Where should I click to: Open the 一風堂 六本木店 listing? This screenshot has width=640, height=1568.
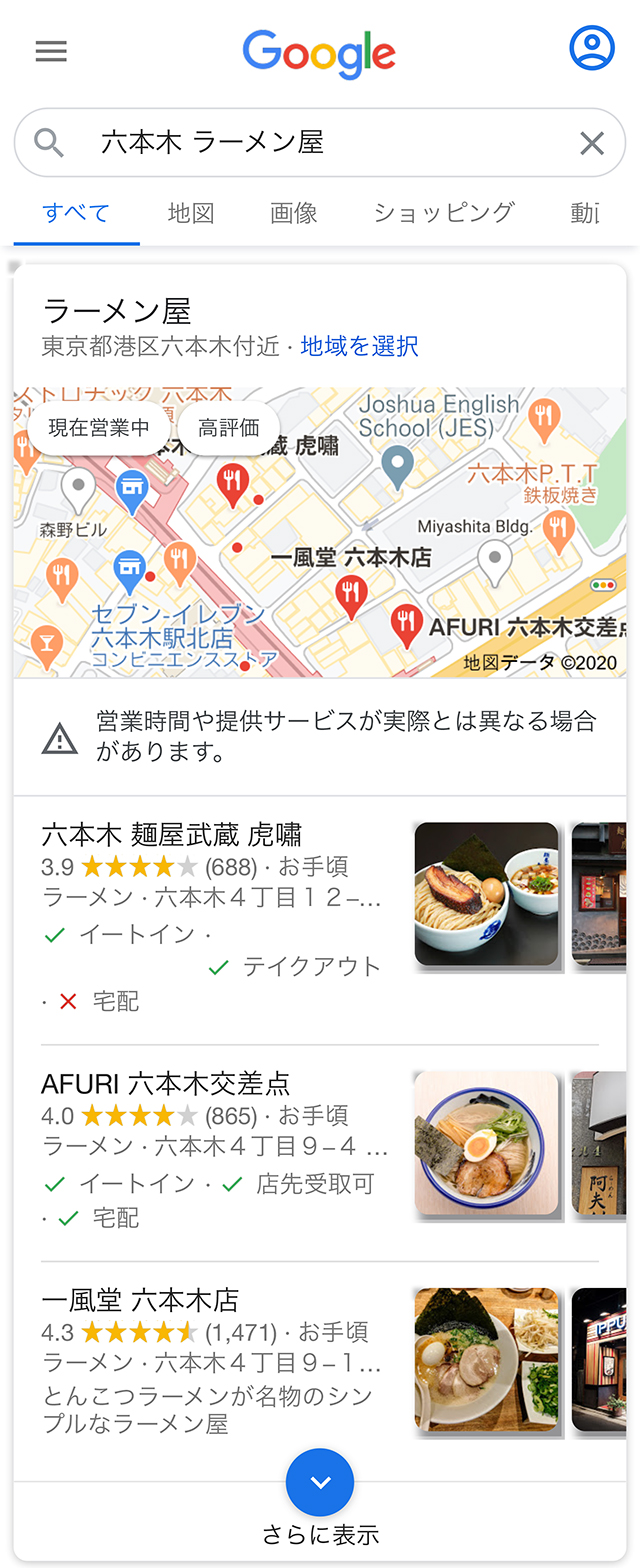pyautogui.click(x=141, y=1300)
